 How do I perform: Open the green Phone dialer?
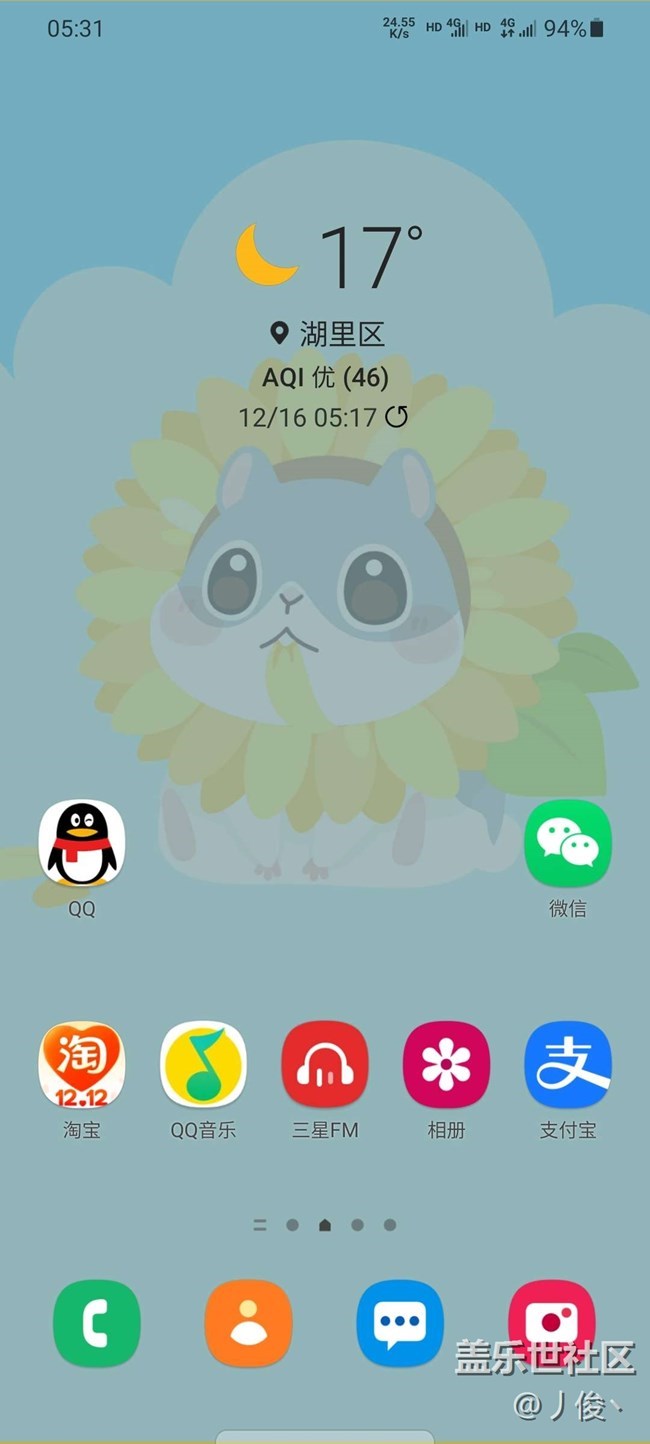(97, 1323)
